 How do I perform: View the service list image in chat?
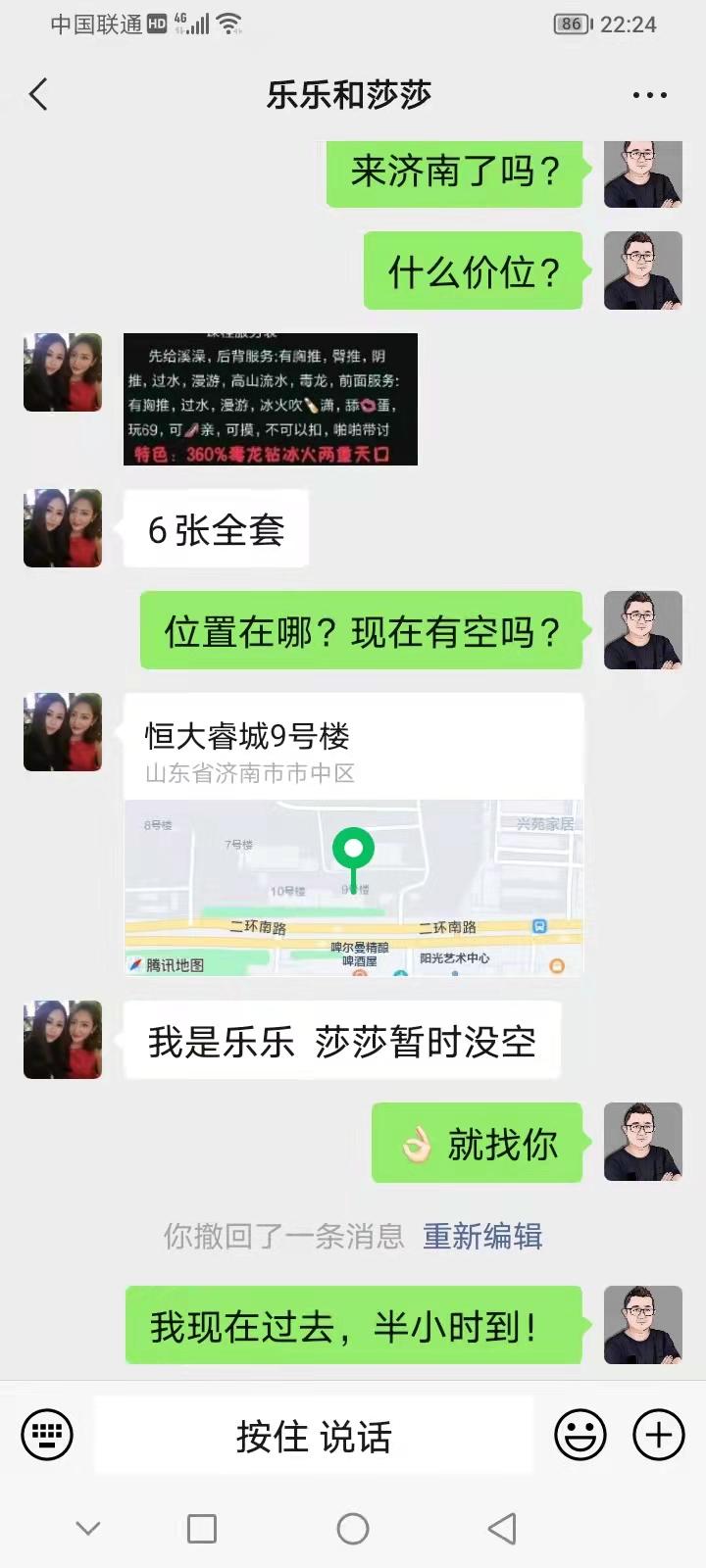271,399
